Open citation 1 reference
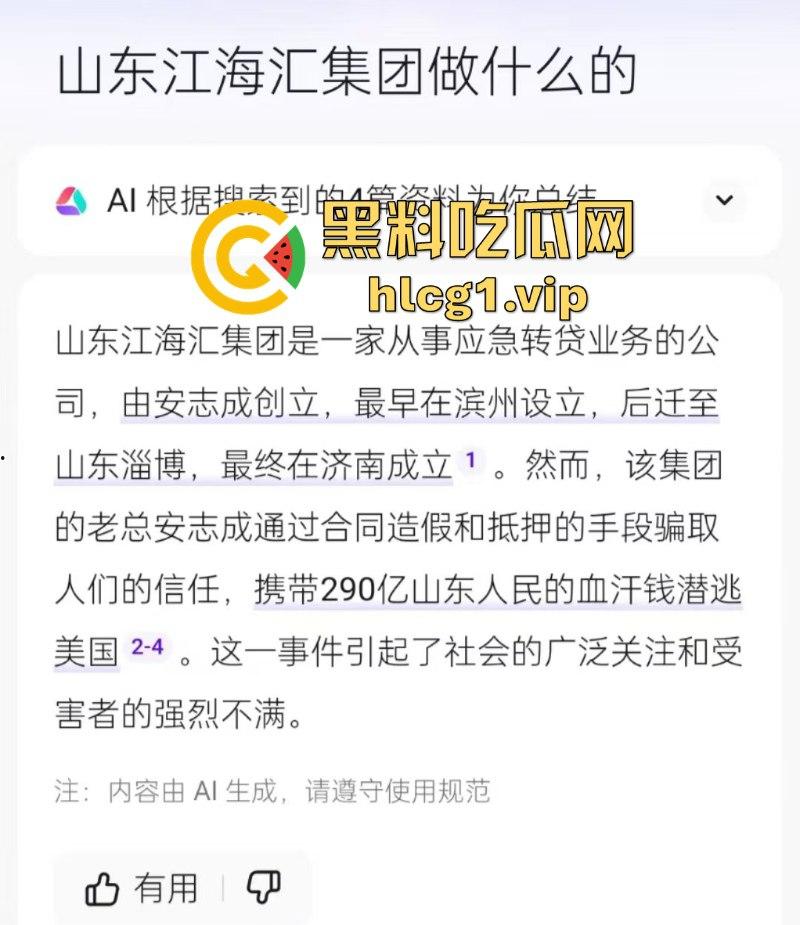 [x=470, y=462]
